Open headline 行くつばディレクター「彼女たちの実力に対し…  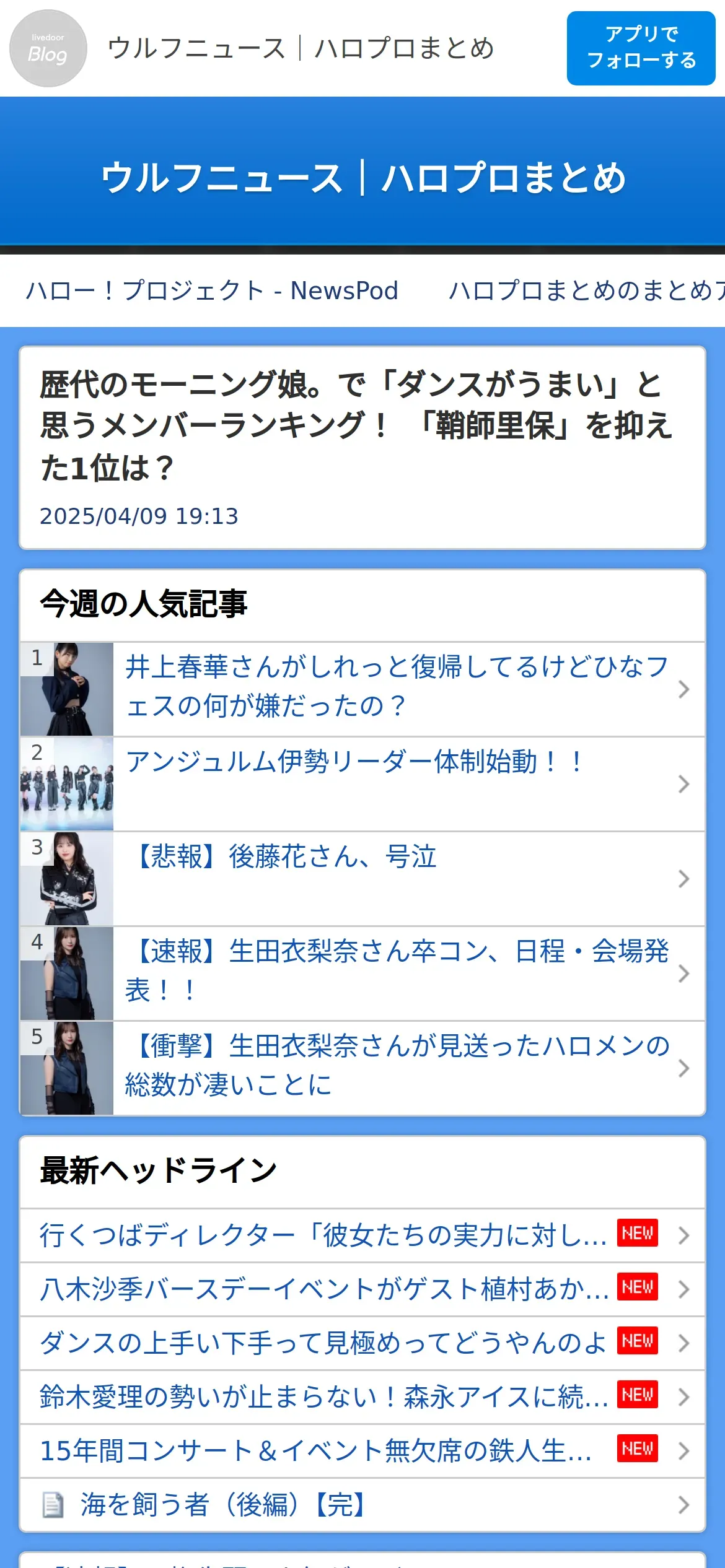click(x=322, y=1235)
